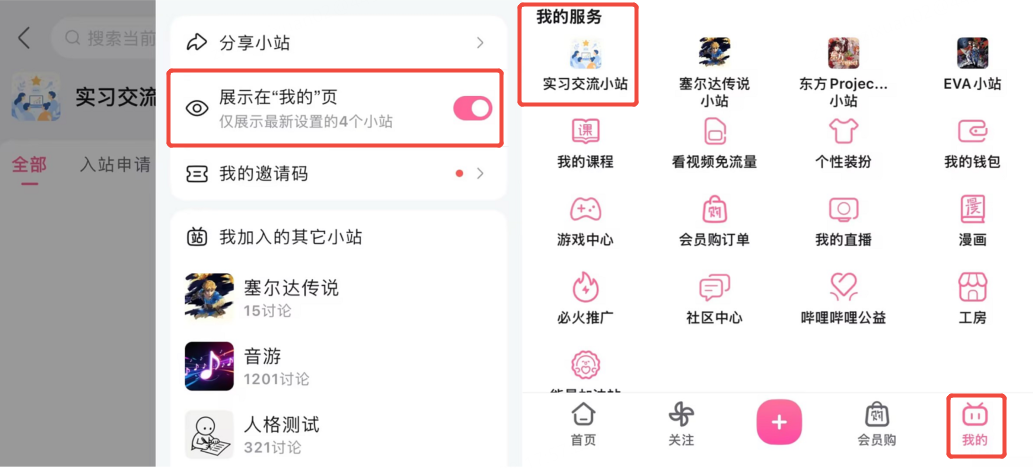Open 游戏中心 game center
Viewport: 1033px width, 468px height.
click(x=585, y=222)
